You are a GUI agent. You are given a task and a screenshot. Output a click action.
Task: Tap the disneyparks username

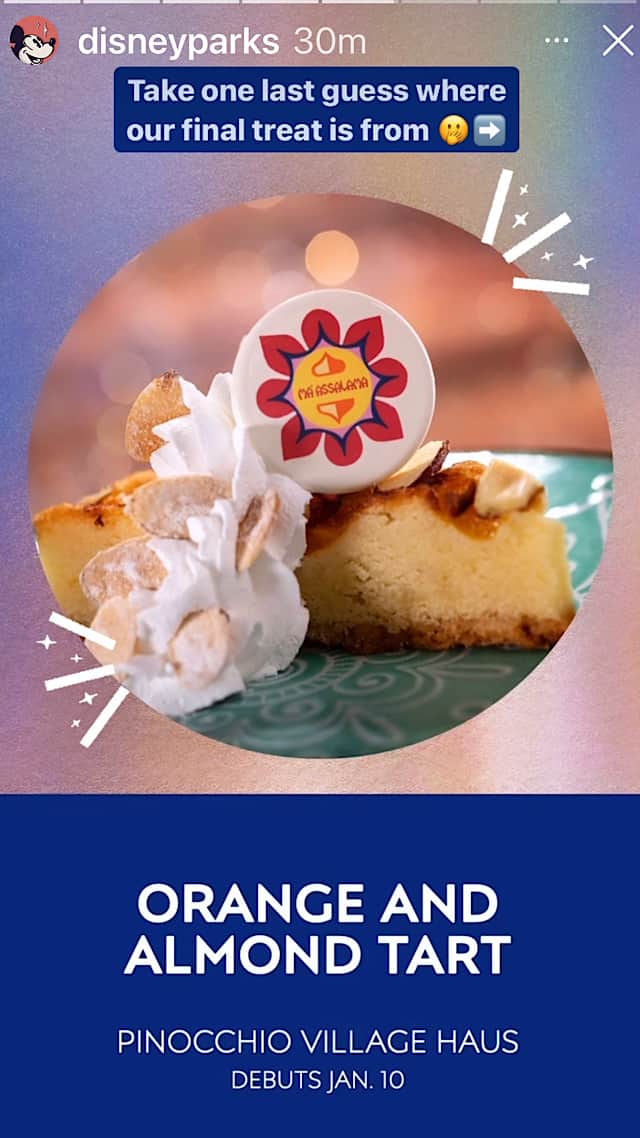(x=178, y=42)
